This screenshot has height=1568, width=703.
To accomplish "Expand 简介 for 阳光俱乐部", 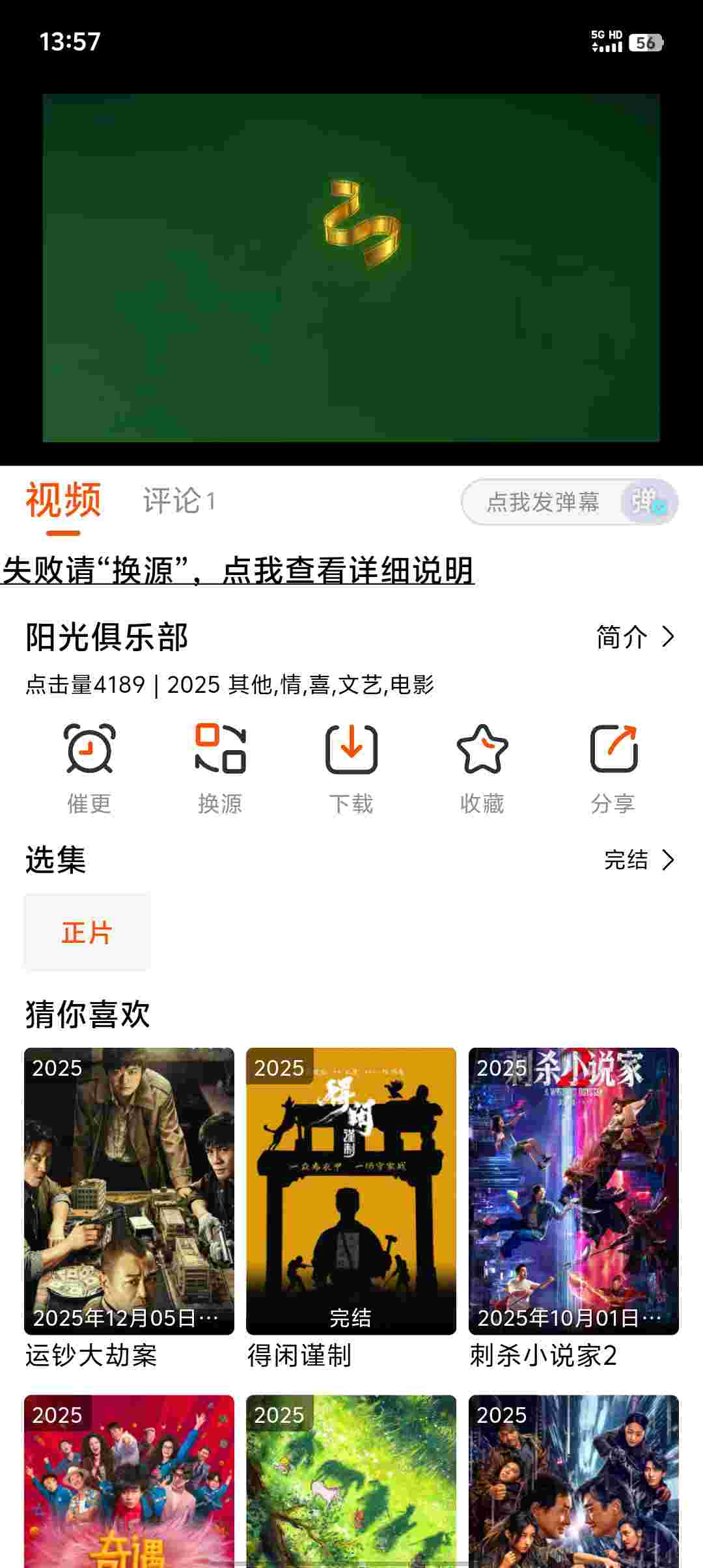I will tap(636, 637).
